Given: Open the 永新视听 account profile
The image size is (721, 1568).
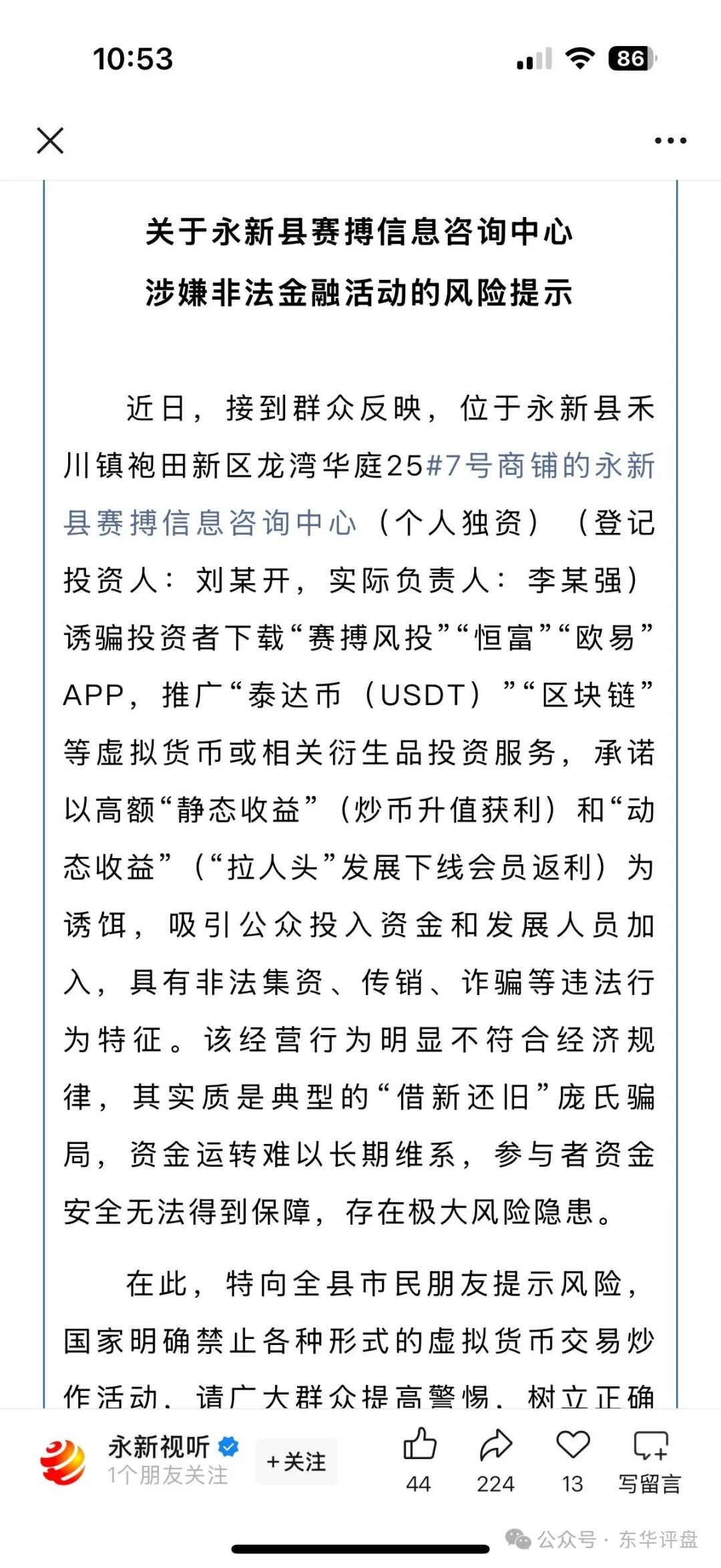Looking at the screenshot, I should (x=159, y=1447).
